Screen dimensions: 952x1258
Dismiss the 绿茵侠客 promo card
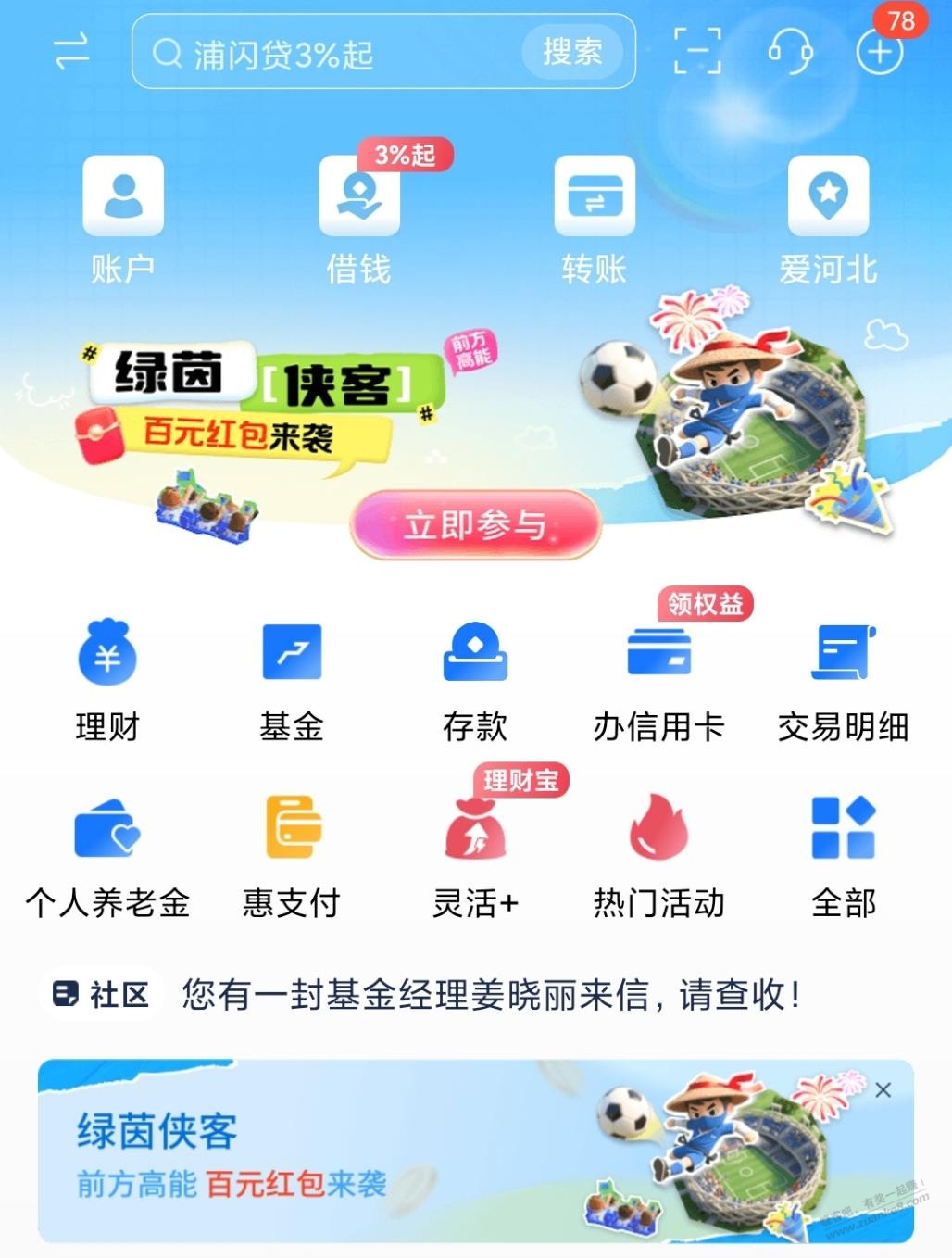point(883,1090)
